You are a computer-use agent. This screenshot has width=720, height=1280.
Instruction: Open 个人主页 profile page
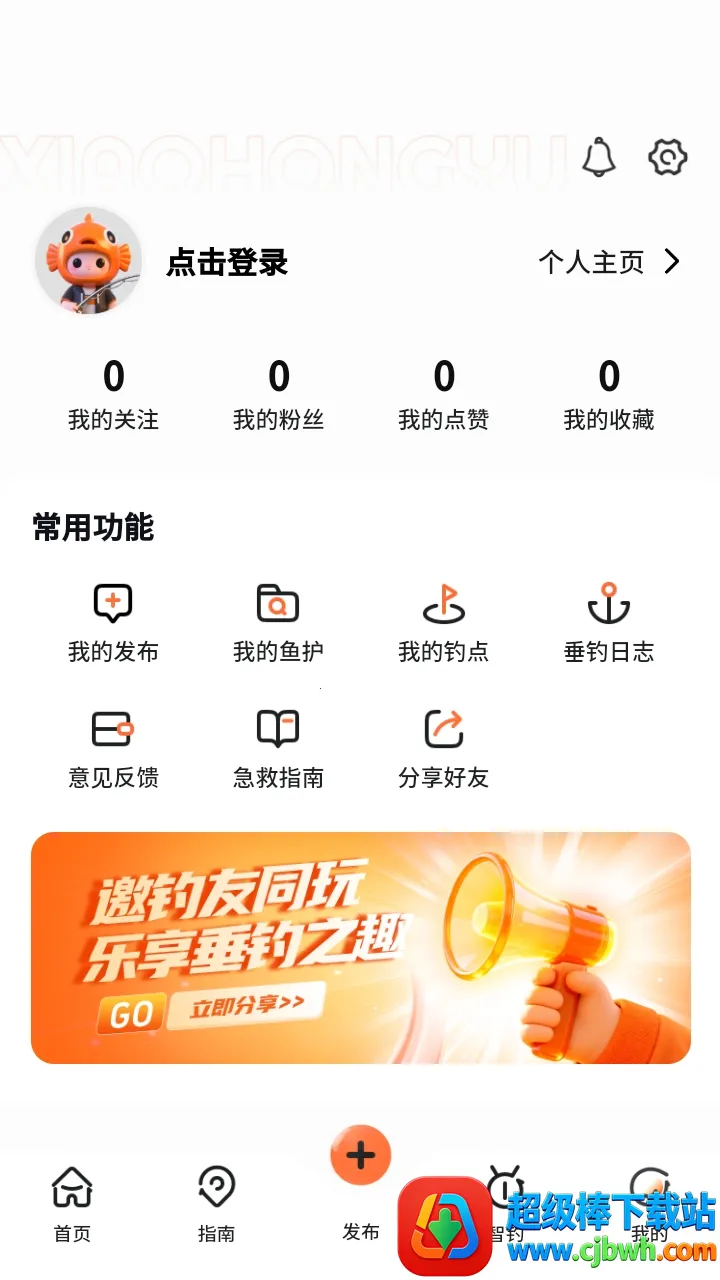coord(609,262)
